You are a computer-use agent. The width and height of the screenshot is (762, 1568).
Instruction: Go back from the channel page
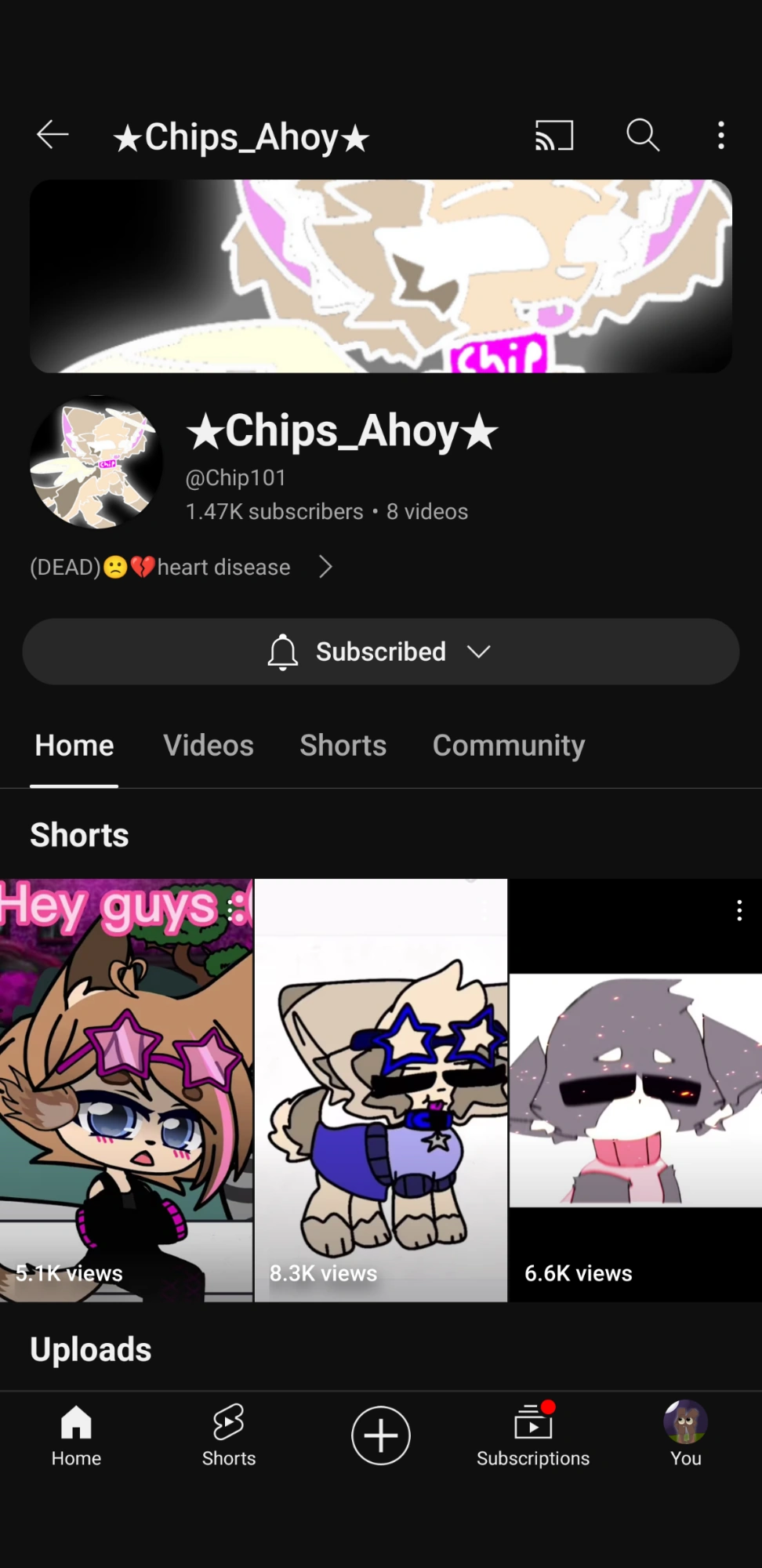53,136
